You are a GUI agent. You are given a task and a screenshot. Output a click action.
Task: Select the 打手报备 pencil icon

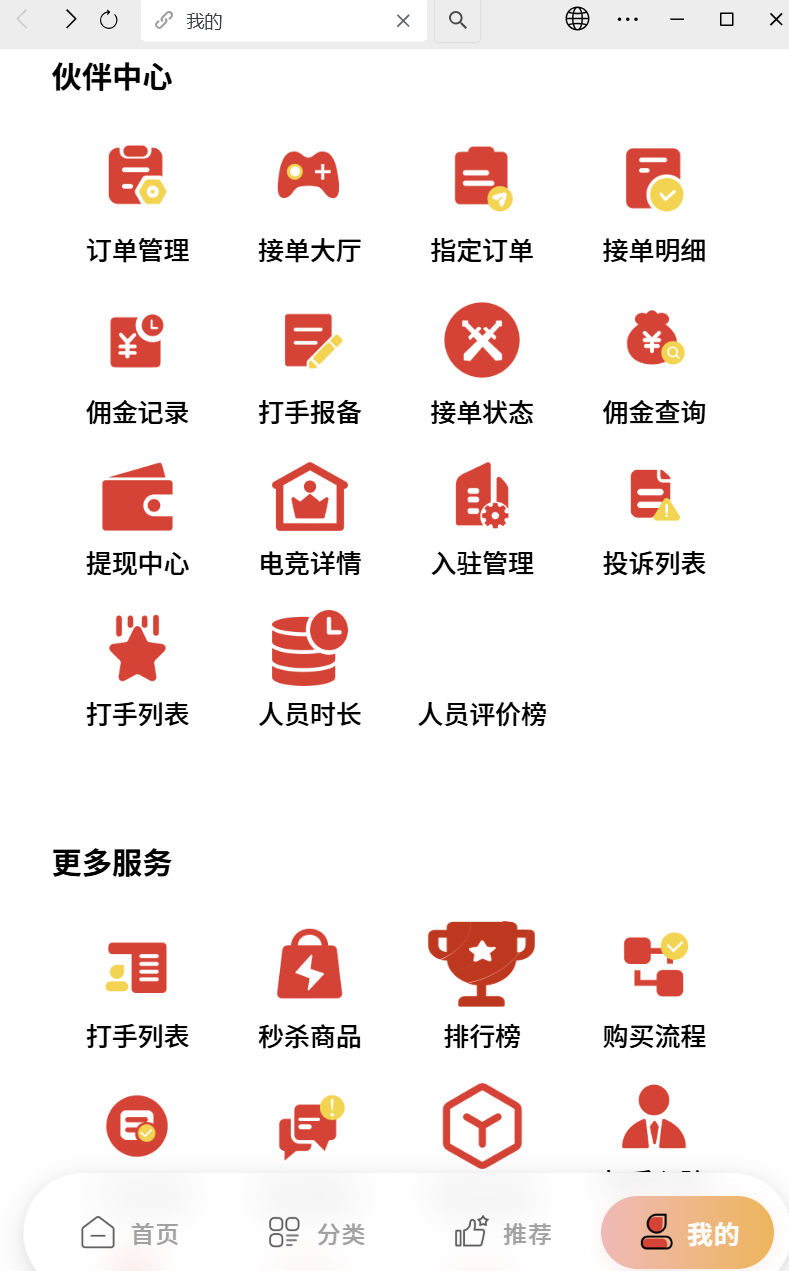[308, 338]
